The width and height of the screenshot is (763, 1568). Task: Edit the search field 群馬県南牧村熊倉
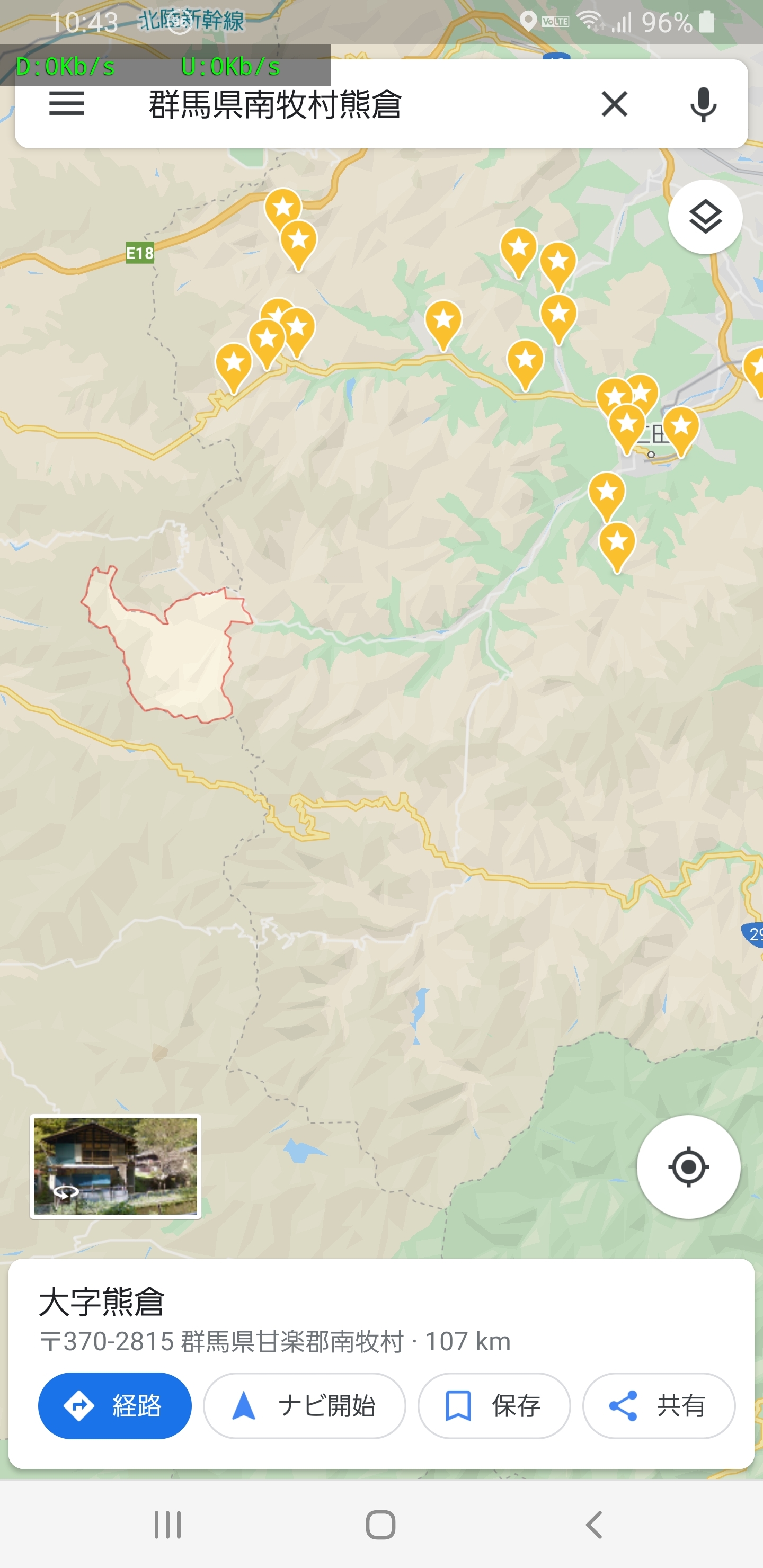(x=341, y=104)
